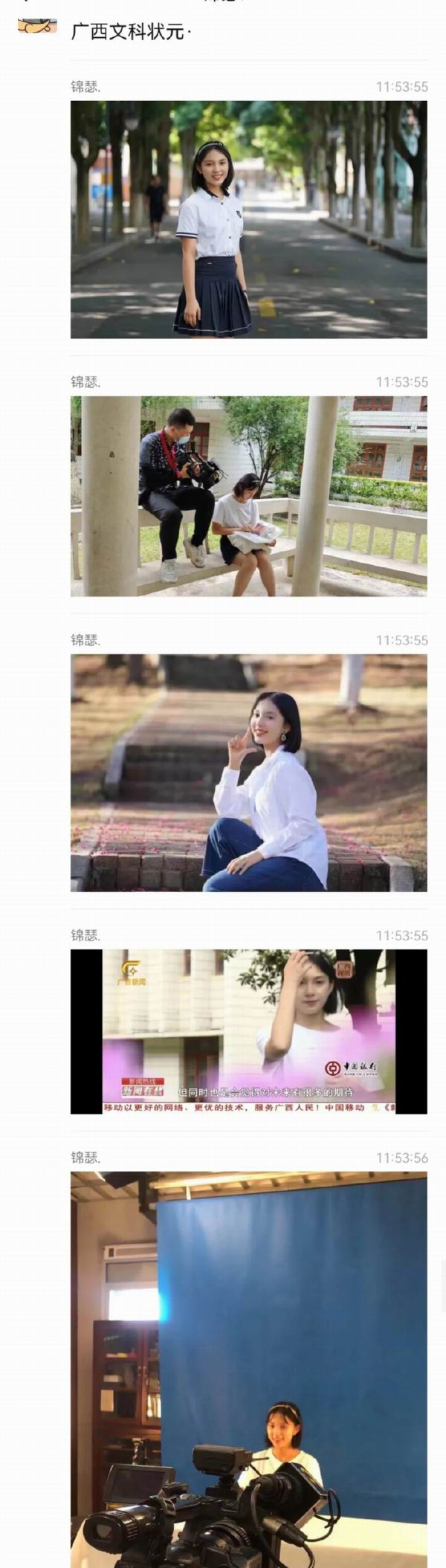Open the photo with cameraman on the bench
The height and width of the screenshot is (1568, 446).
248,496
